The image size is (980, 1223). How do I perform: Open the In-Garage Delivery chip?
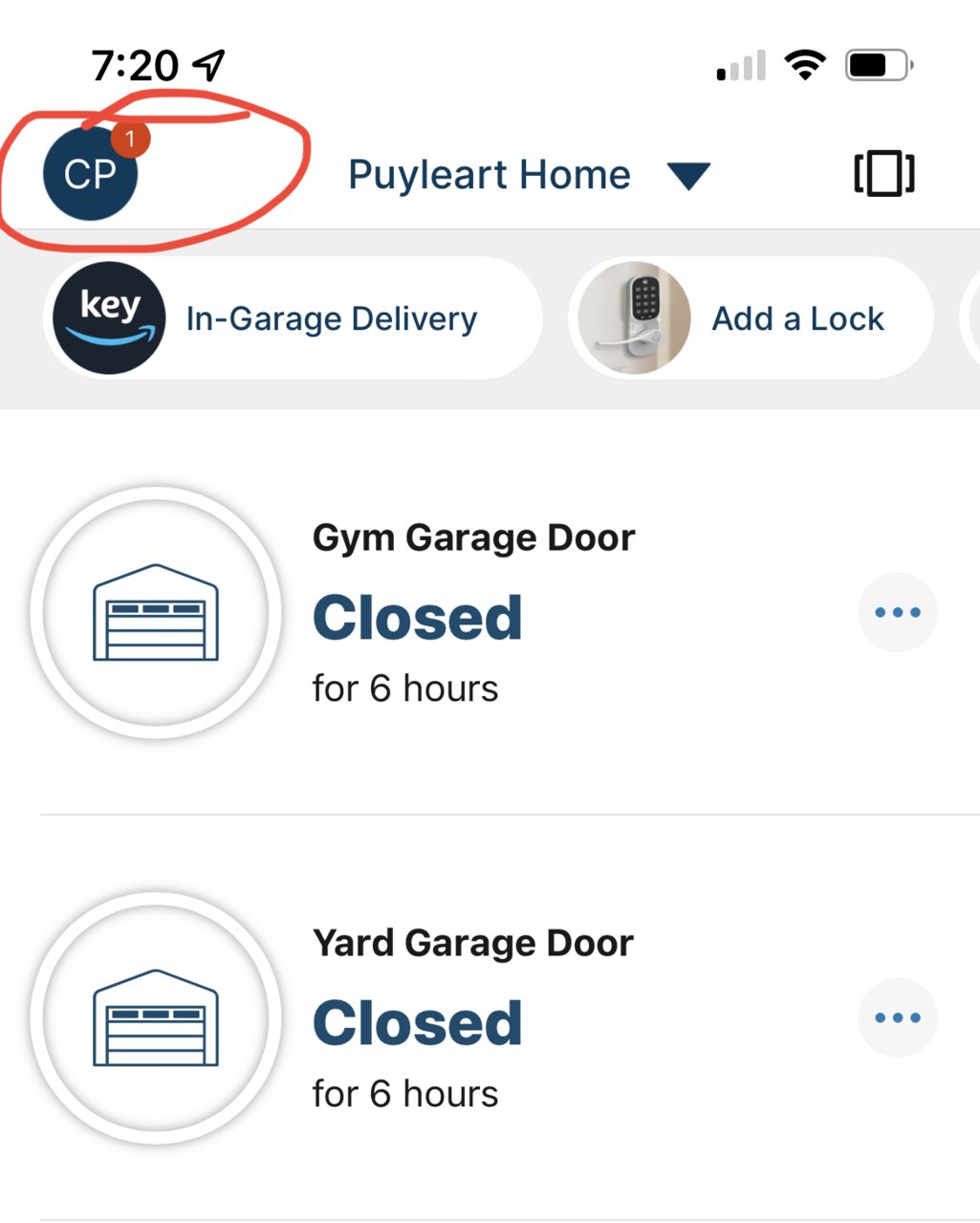tap(292, 318)
